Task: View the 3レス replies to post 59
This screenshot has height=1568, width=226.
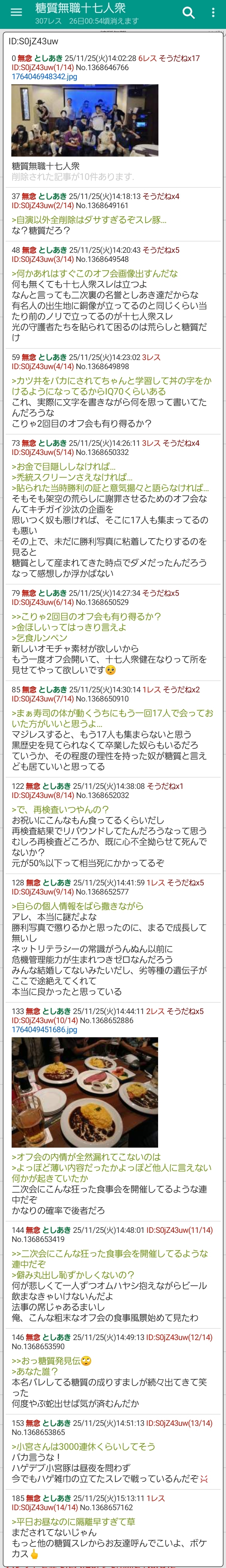Action: click(152, 357)
